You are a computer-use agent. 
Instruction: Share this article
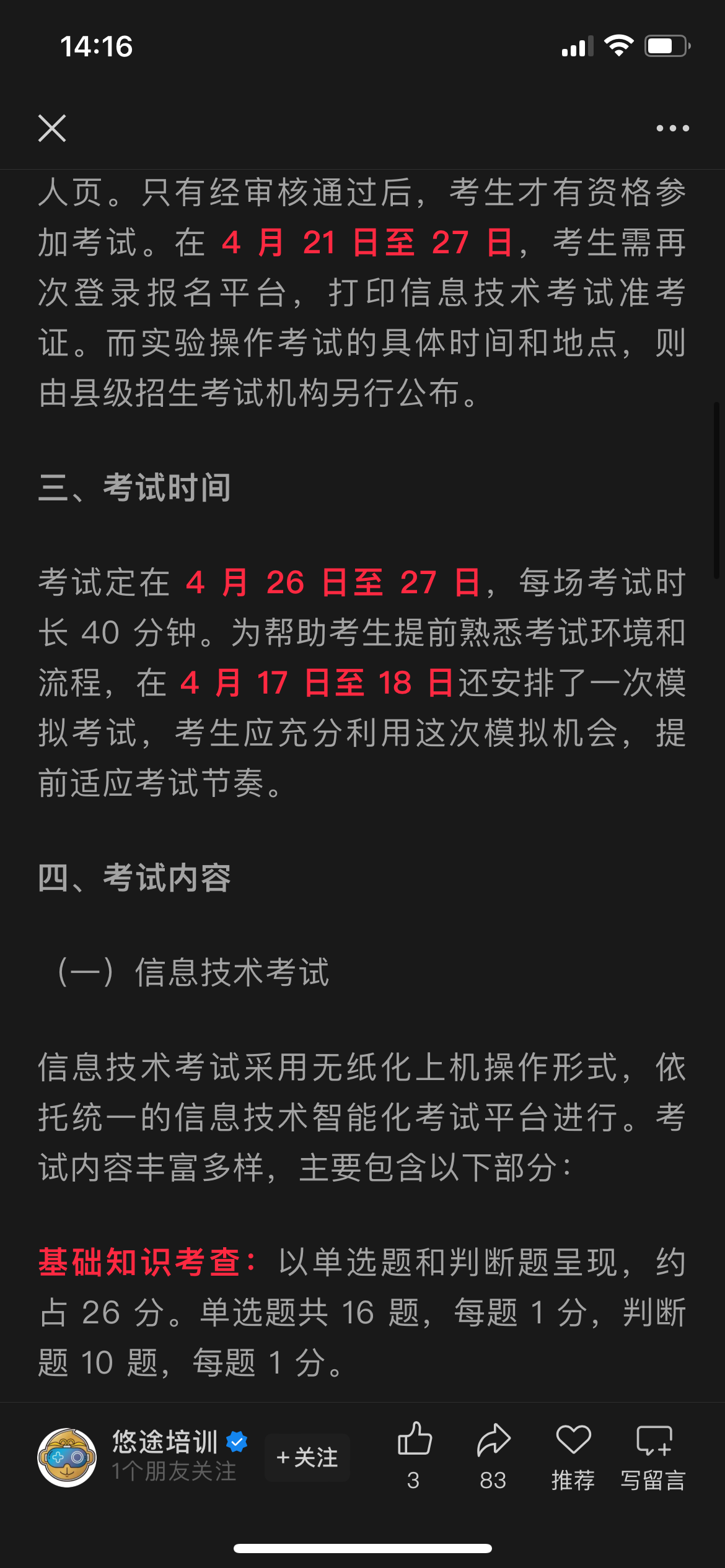click(493, 1455)
